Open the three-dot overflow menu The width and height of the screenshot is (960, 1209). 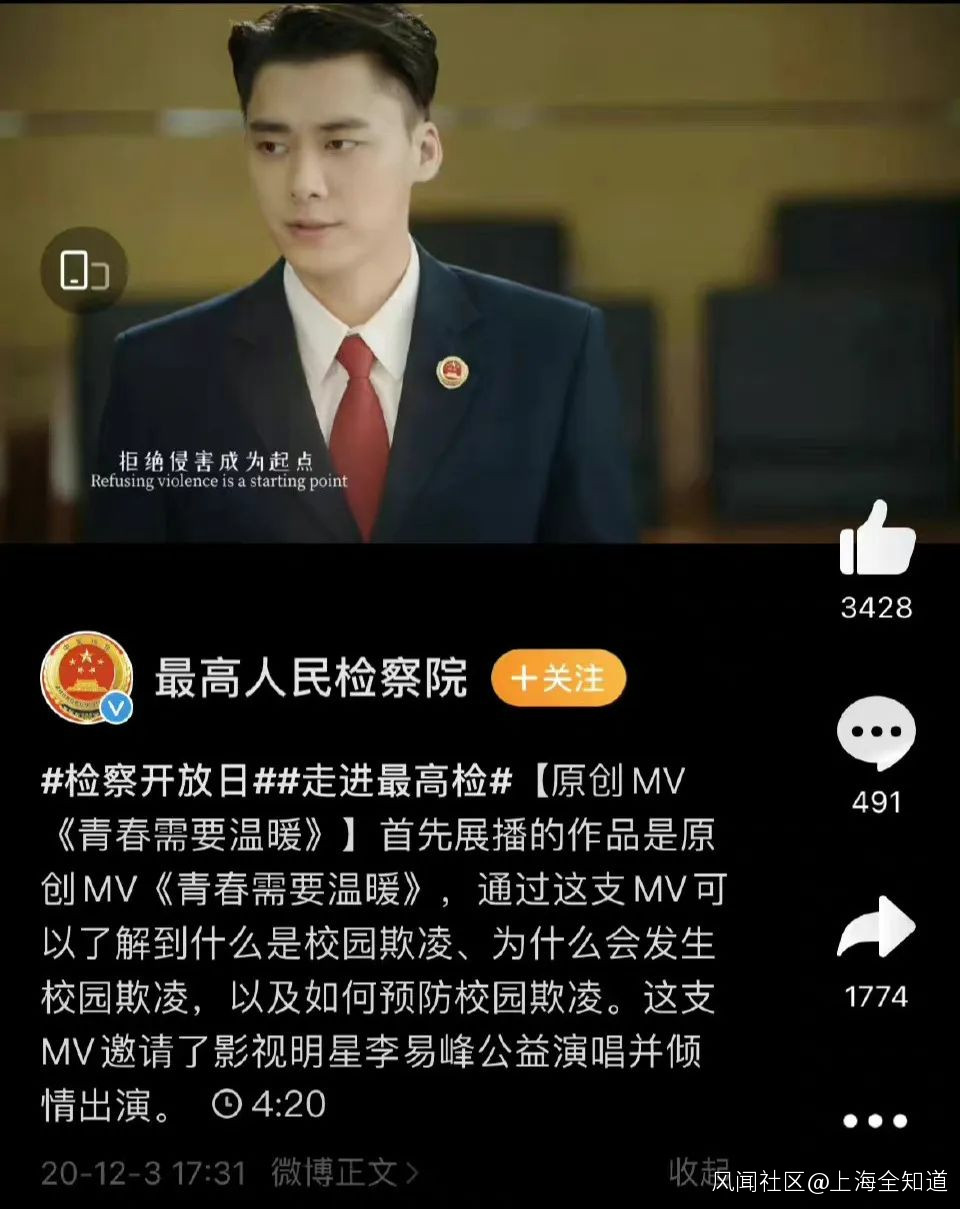pyautogui.click(x=876, y=1120)
